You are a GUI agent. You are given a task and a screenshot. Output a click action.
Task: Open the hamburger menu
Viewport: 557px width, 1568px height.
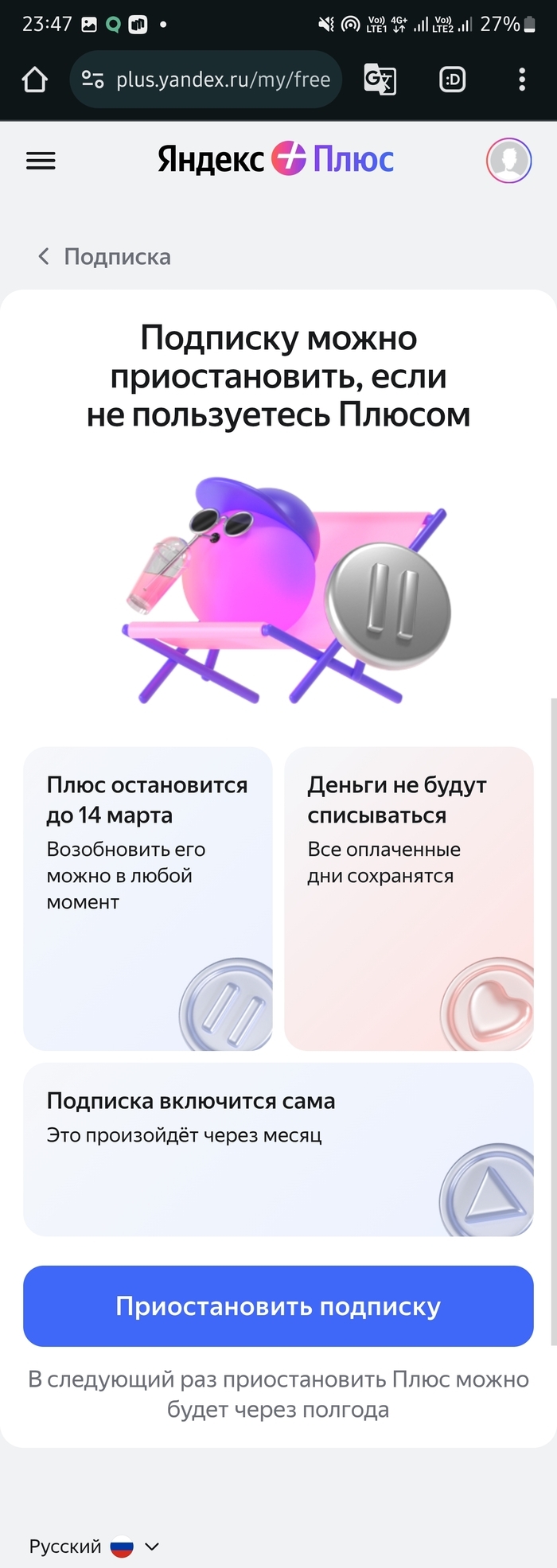(41, 161)
